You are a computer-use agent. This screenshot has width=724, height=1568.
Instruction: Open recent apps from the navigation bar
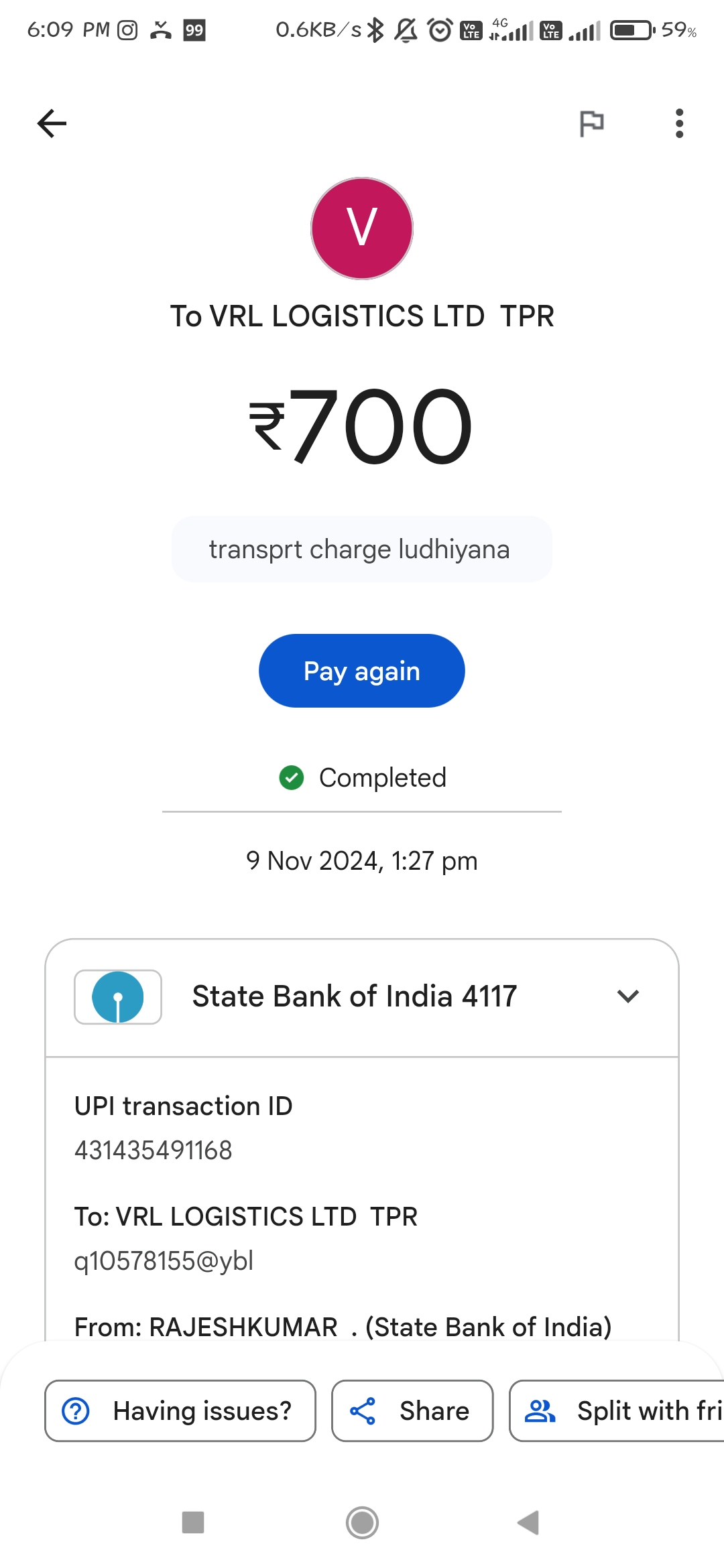[193, 1522]
